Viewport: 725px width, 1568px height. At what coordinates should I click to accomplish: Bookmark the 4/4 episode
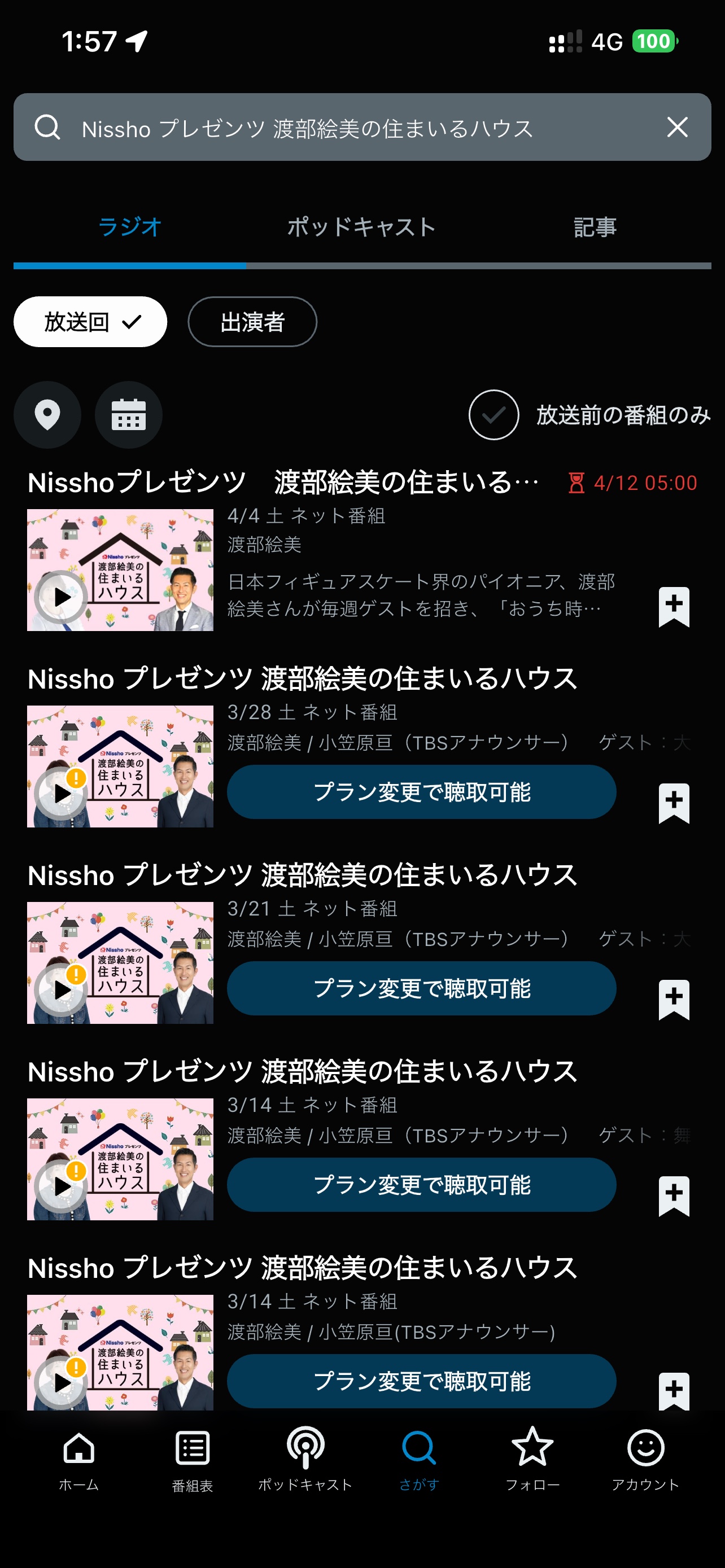click(x=674, y=606)
